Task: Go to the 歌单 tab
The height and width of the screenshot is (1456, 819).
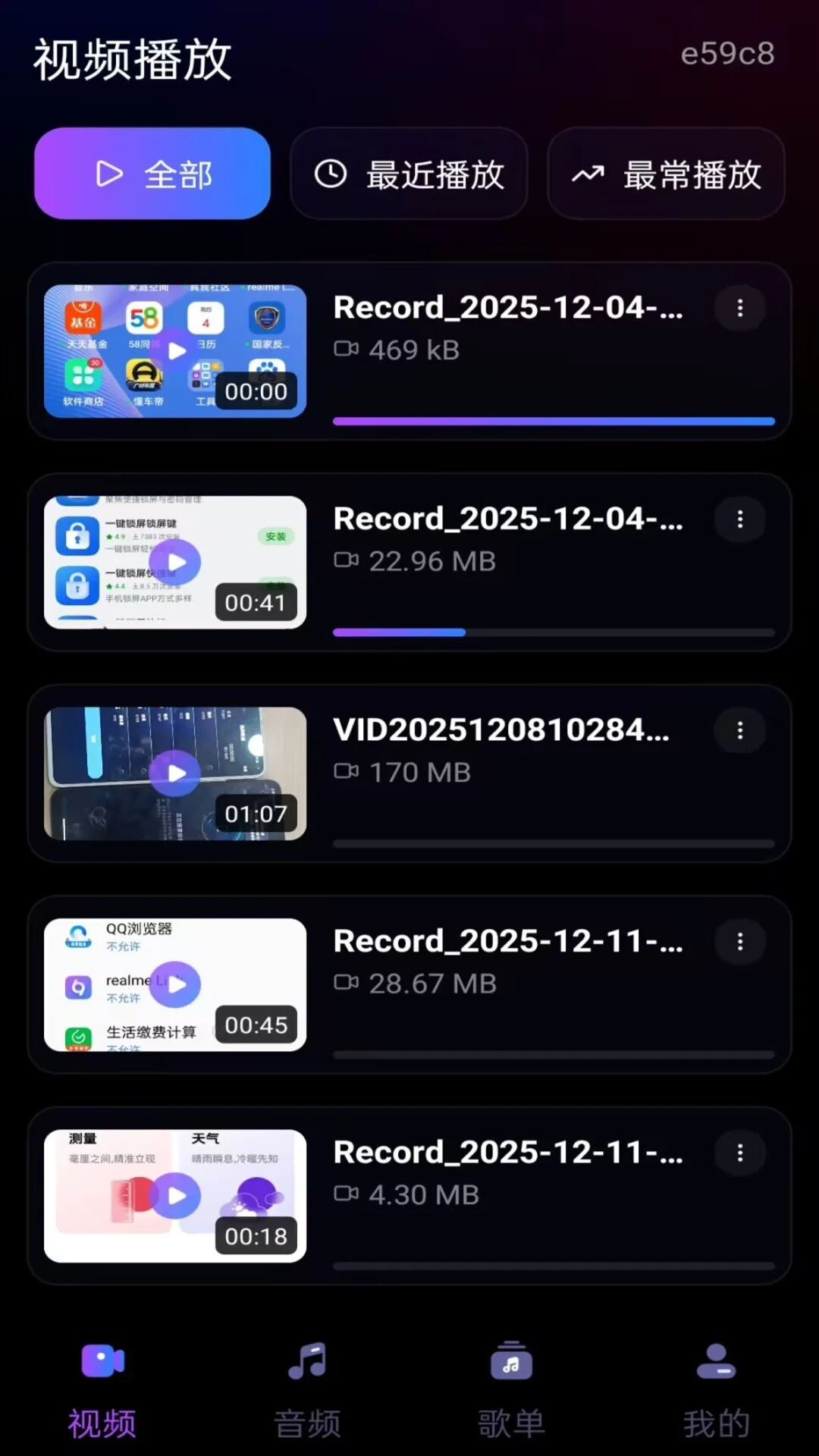Action: click(512, 1389)
